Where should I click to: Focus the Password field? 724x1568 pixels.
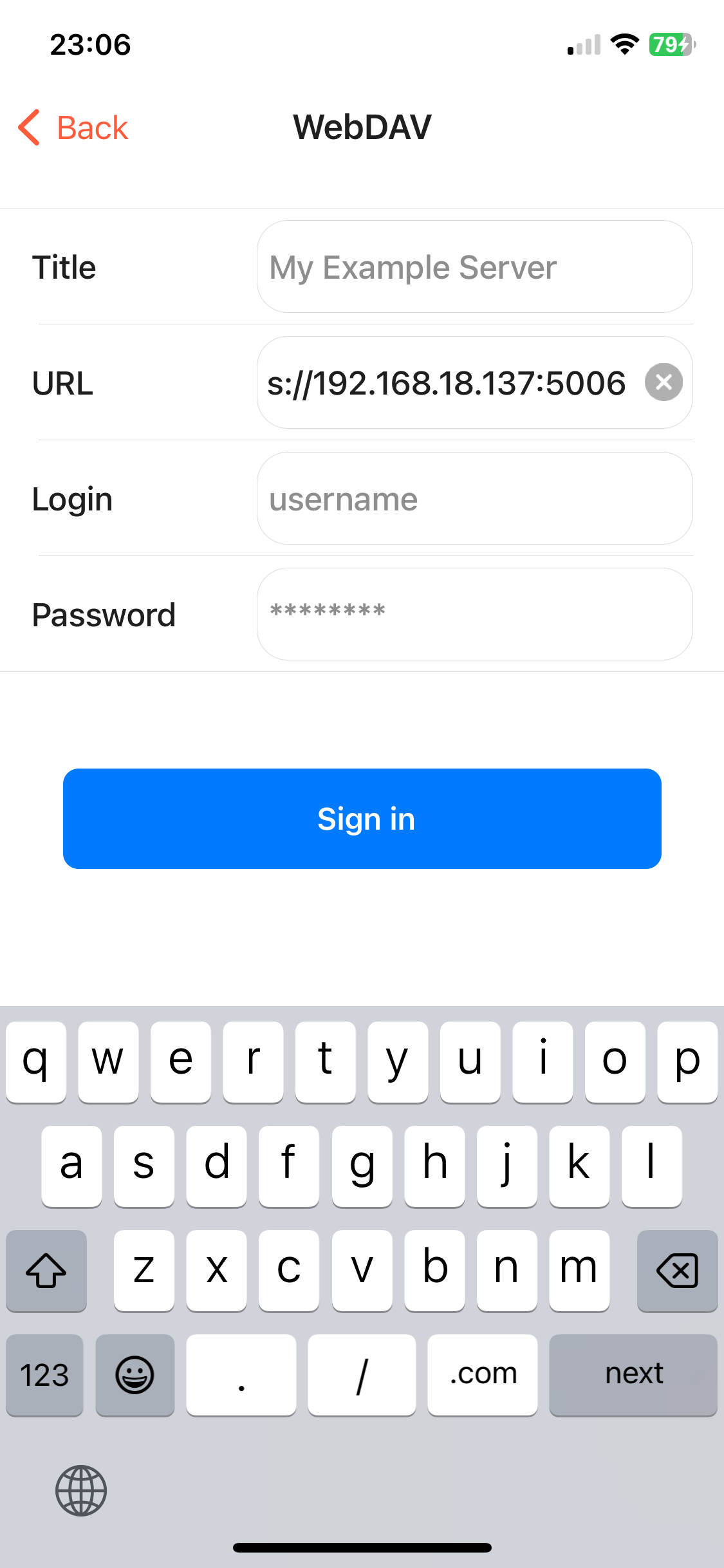[474, 615]
